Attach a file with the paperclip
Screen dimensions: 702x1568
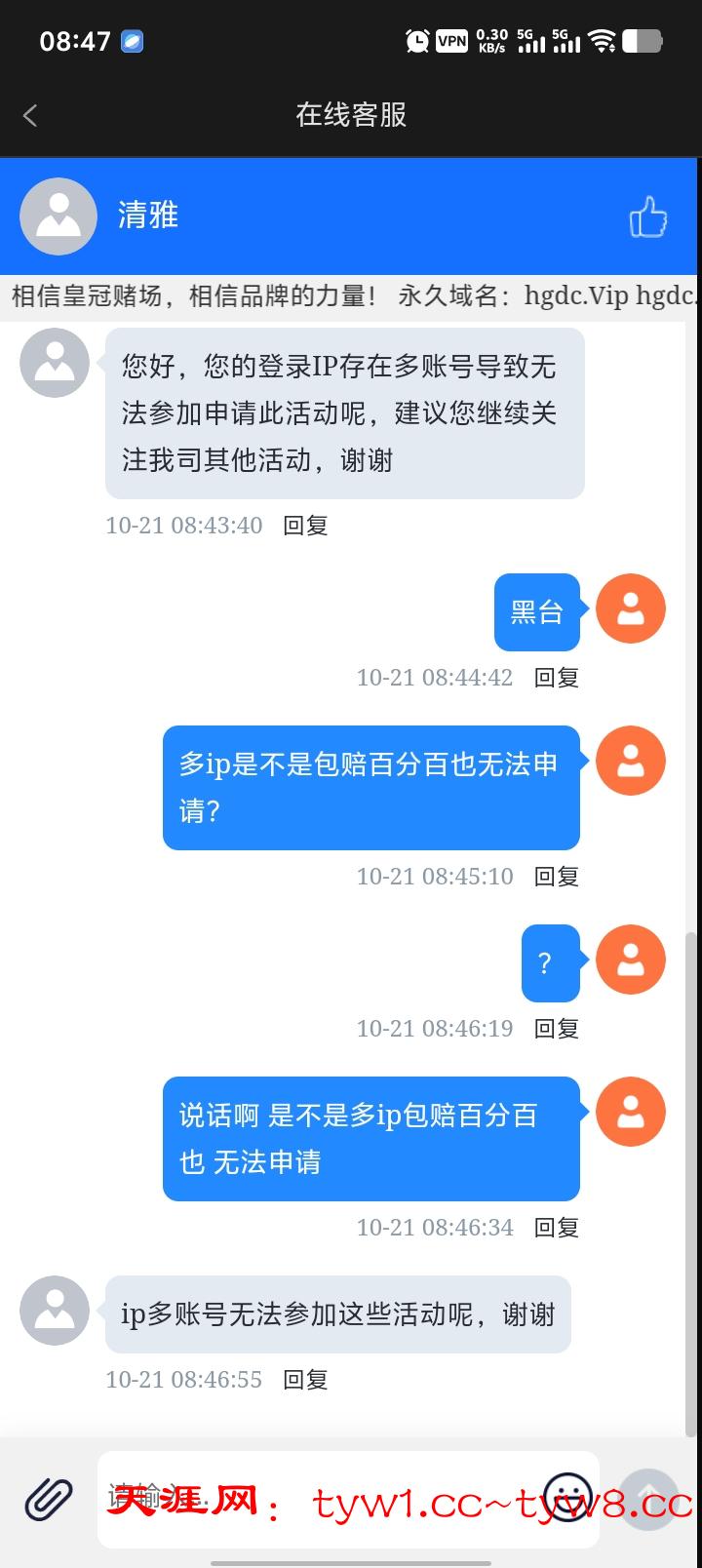(x=49, y=1499)
